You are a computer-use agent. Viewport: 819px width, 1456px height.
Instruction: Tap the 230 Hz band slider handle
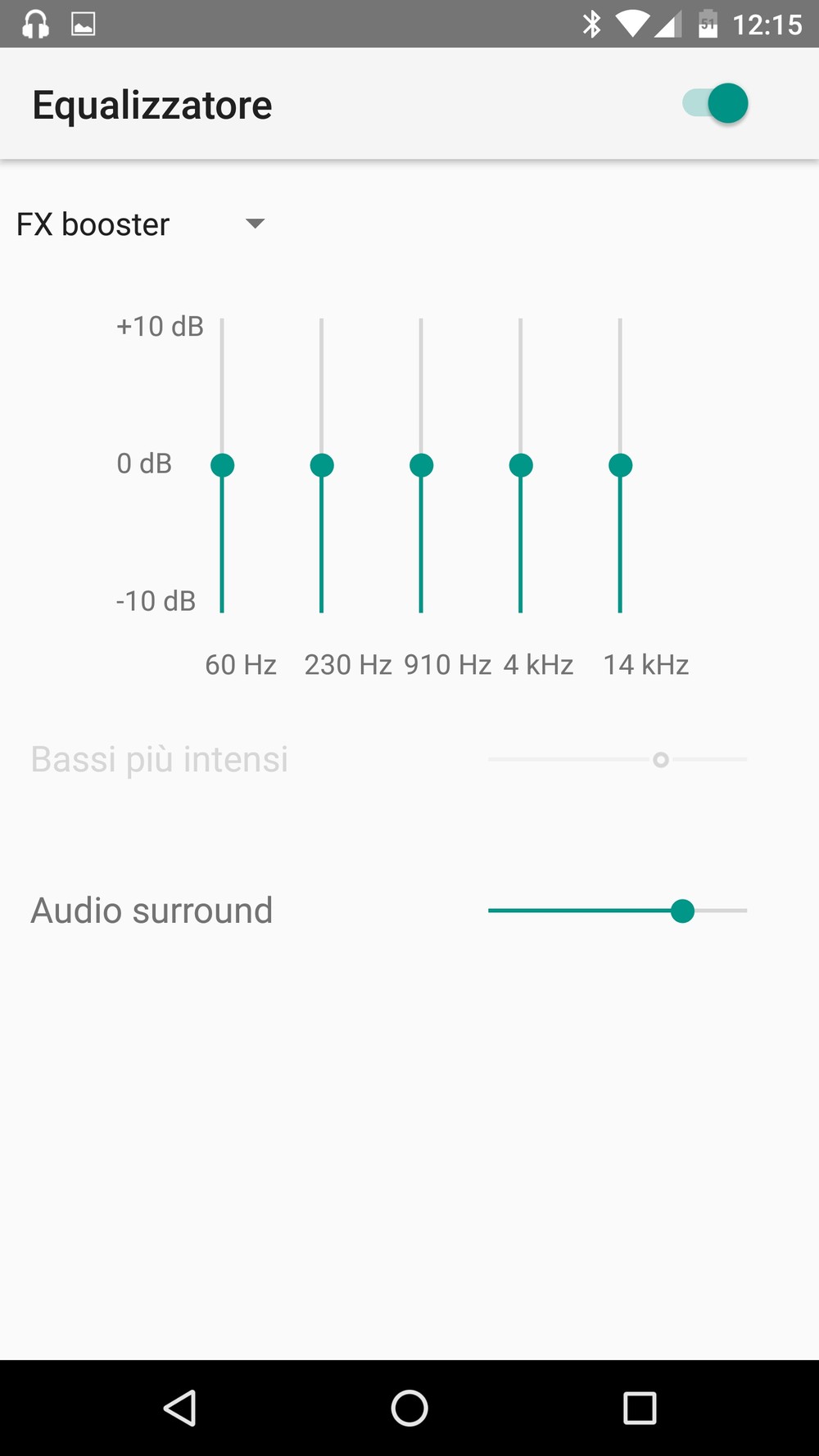[322, 465]
